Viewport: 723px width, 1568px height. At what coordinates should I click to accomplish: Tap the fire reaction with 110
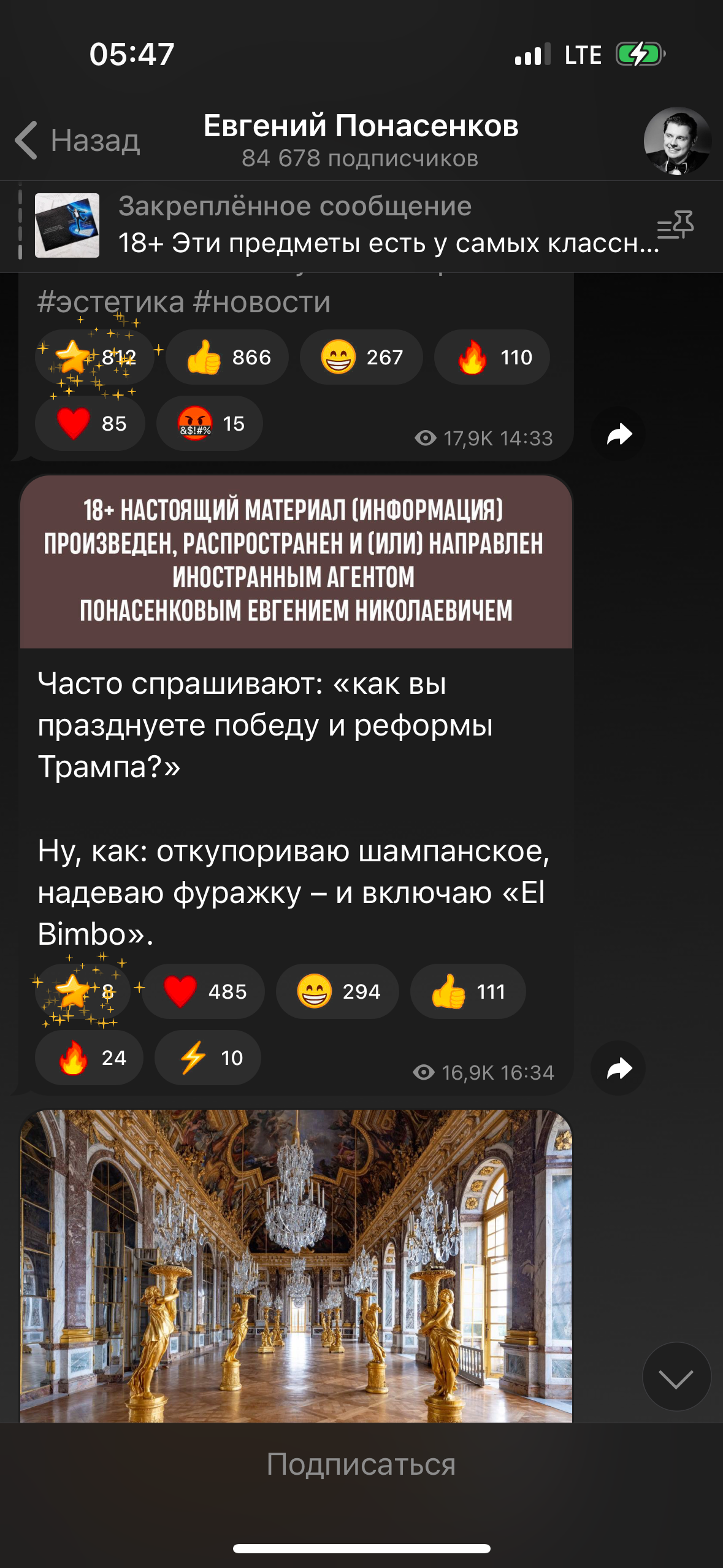click(x=492, y=357)
